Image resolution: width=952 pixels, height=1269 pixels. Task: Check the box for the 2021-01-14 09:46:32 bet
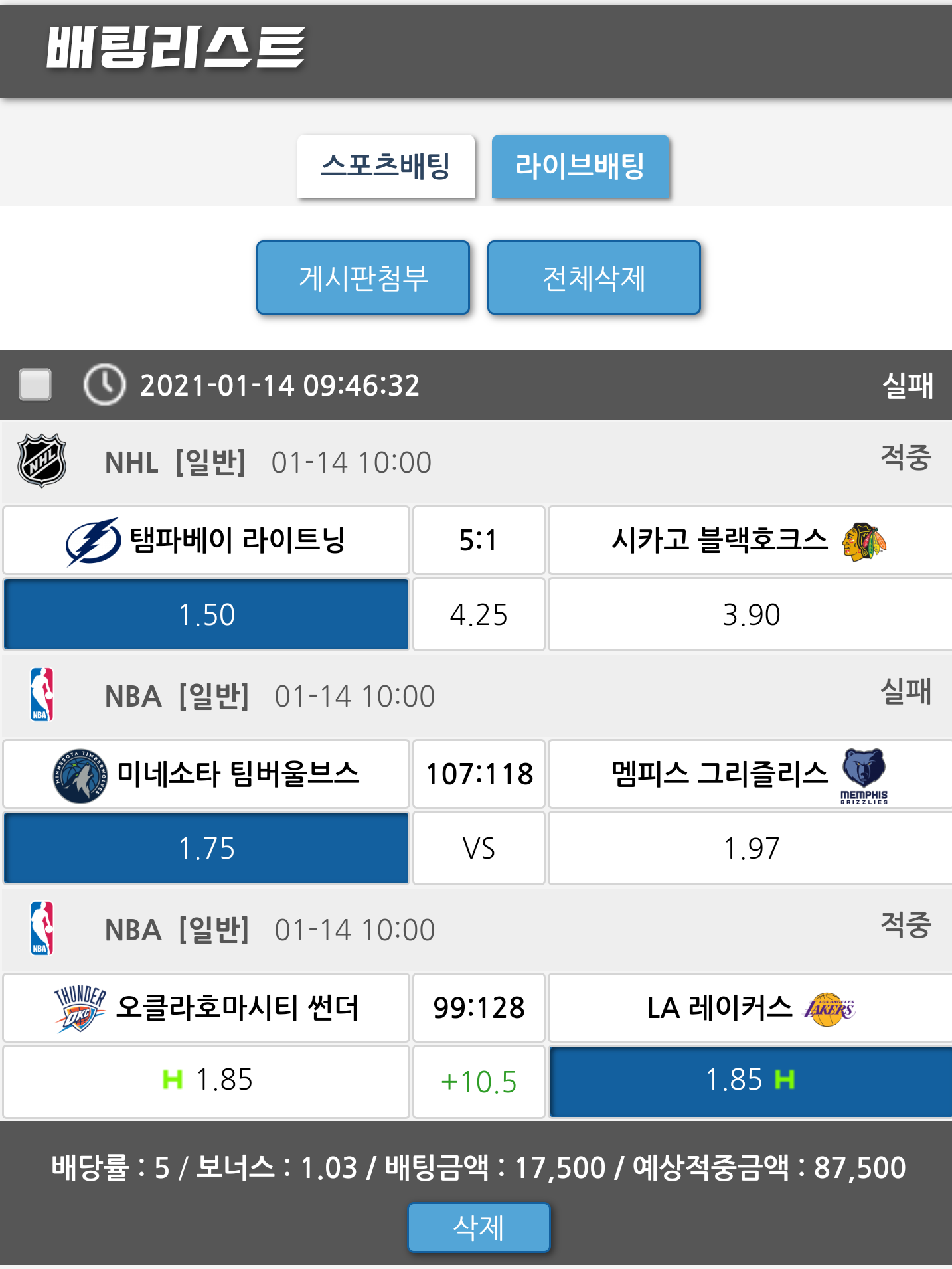point(36,384)
